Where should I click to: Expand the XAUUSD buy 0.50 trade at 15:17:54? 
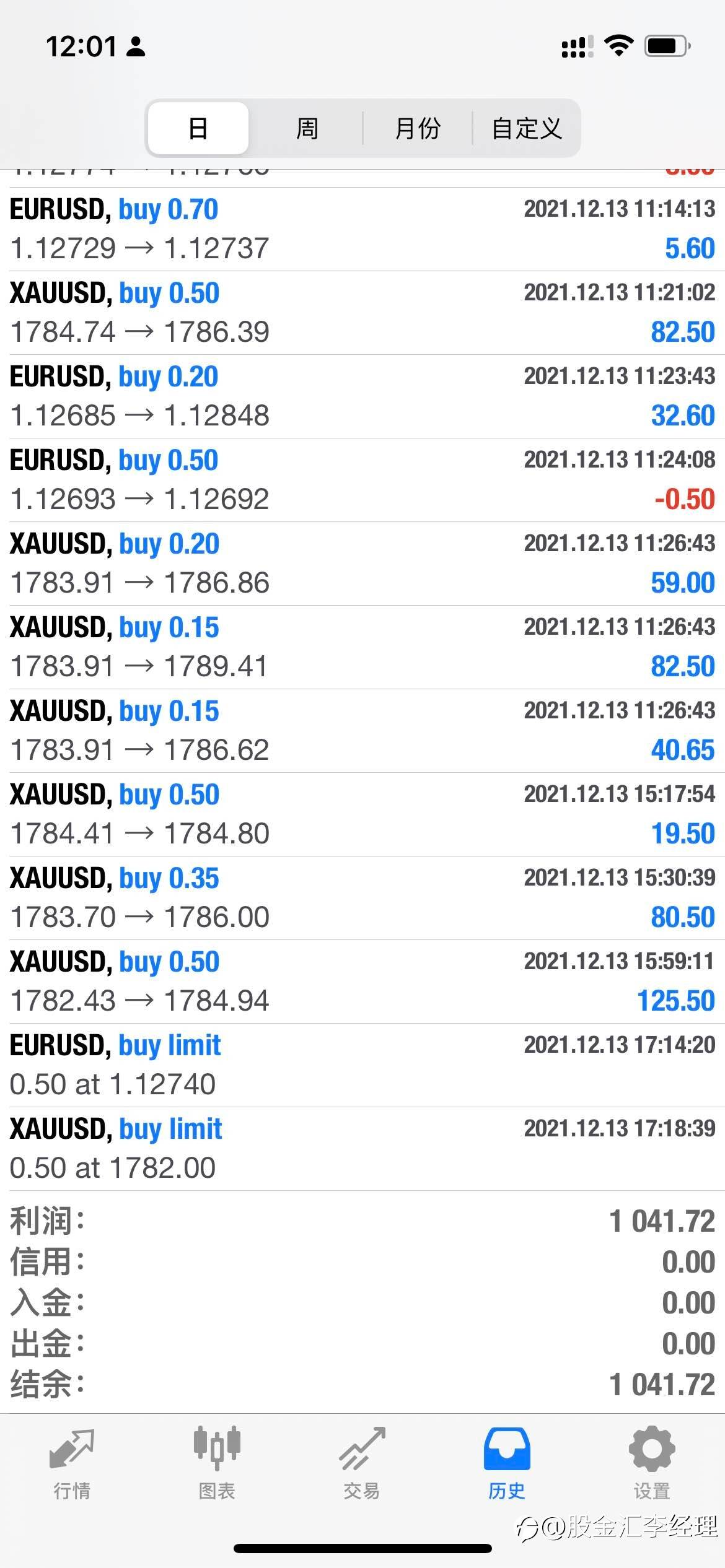[362, 814]
